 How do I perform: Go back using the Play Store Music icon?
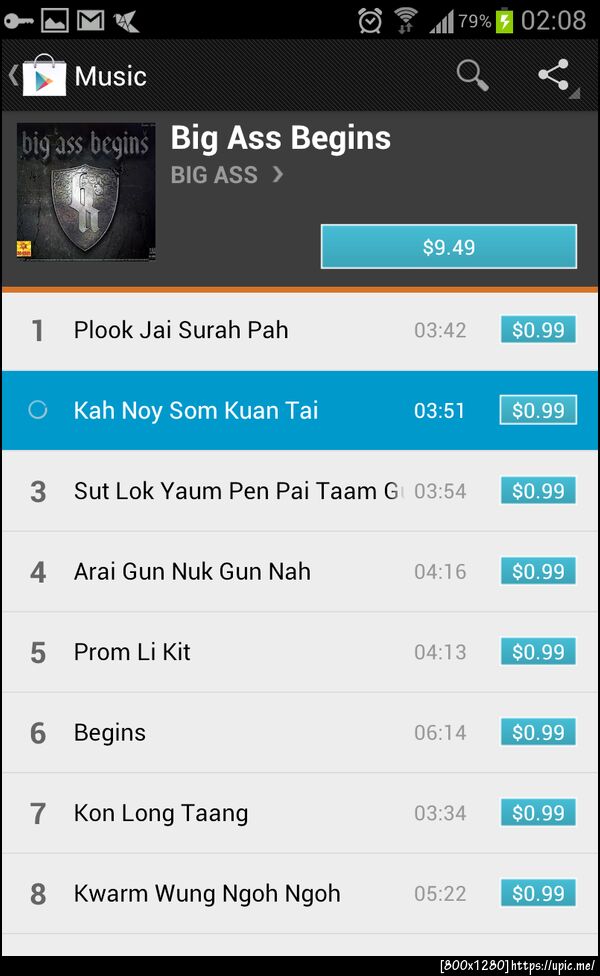(x=40, y=76)
